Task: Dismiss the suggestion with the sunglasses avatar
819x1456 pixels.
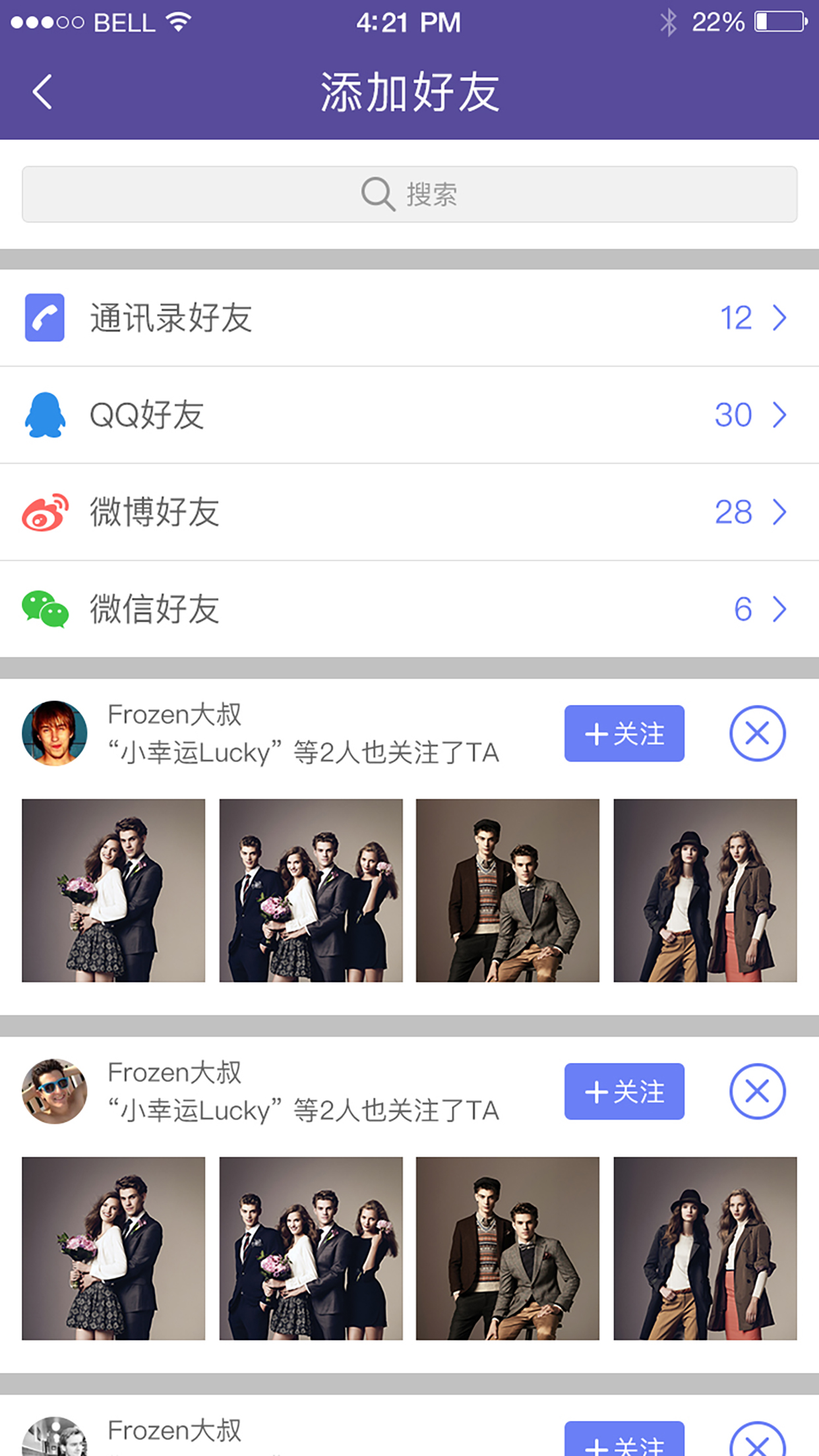Action: [757, 1091]
